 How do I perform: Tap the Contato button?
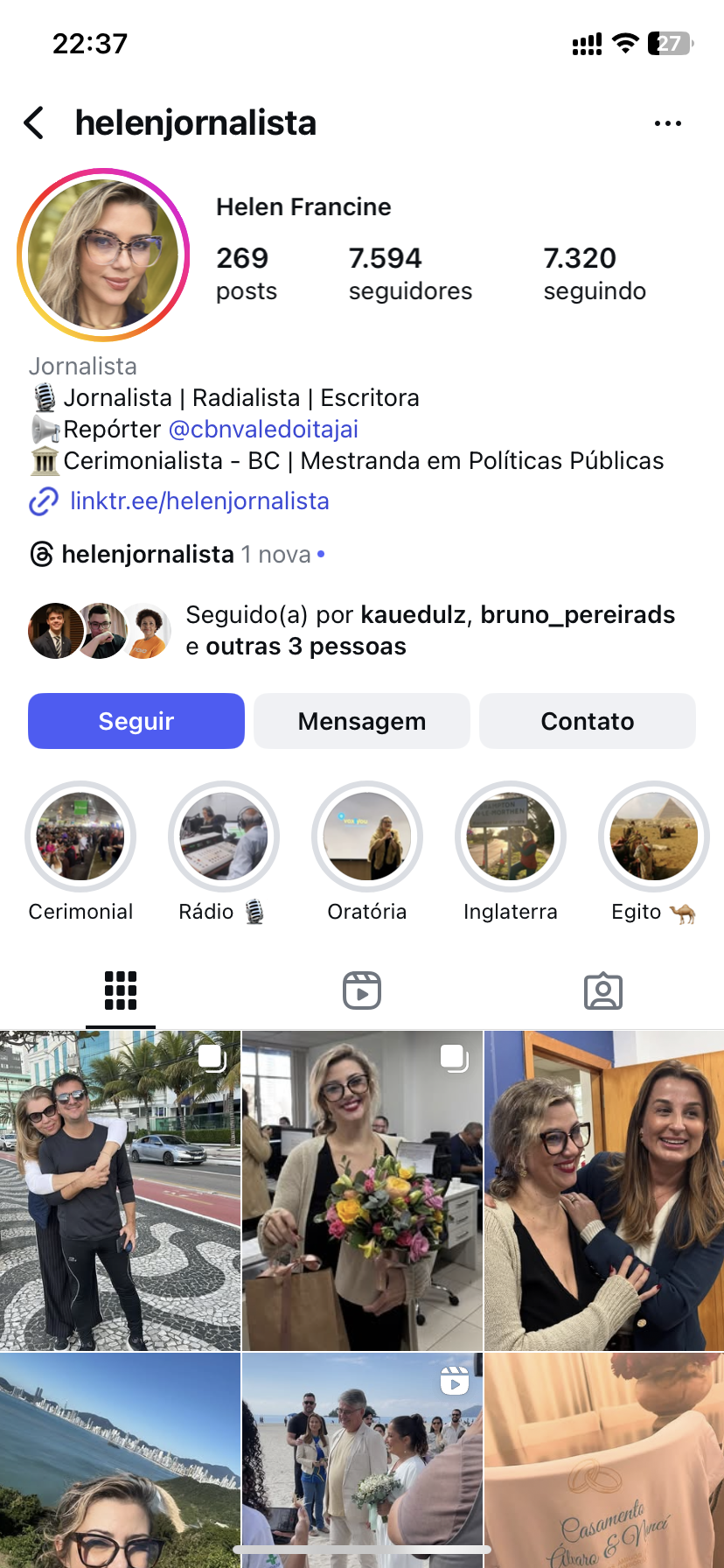(x=588, y=721)
